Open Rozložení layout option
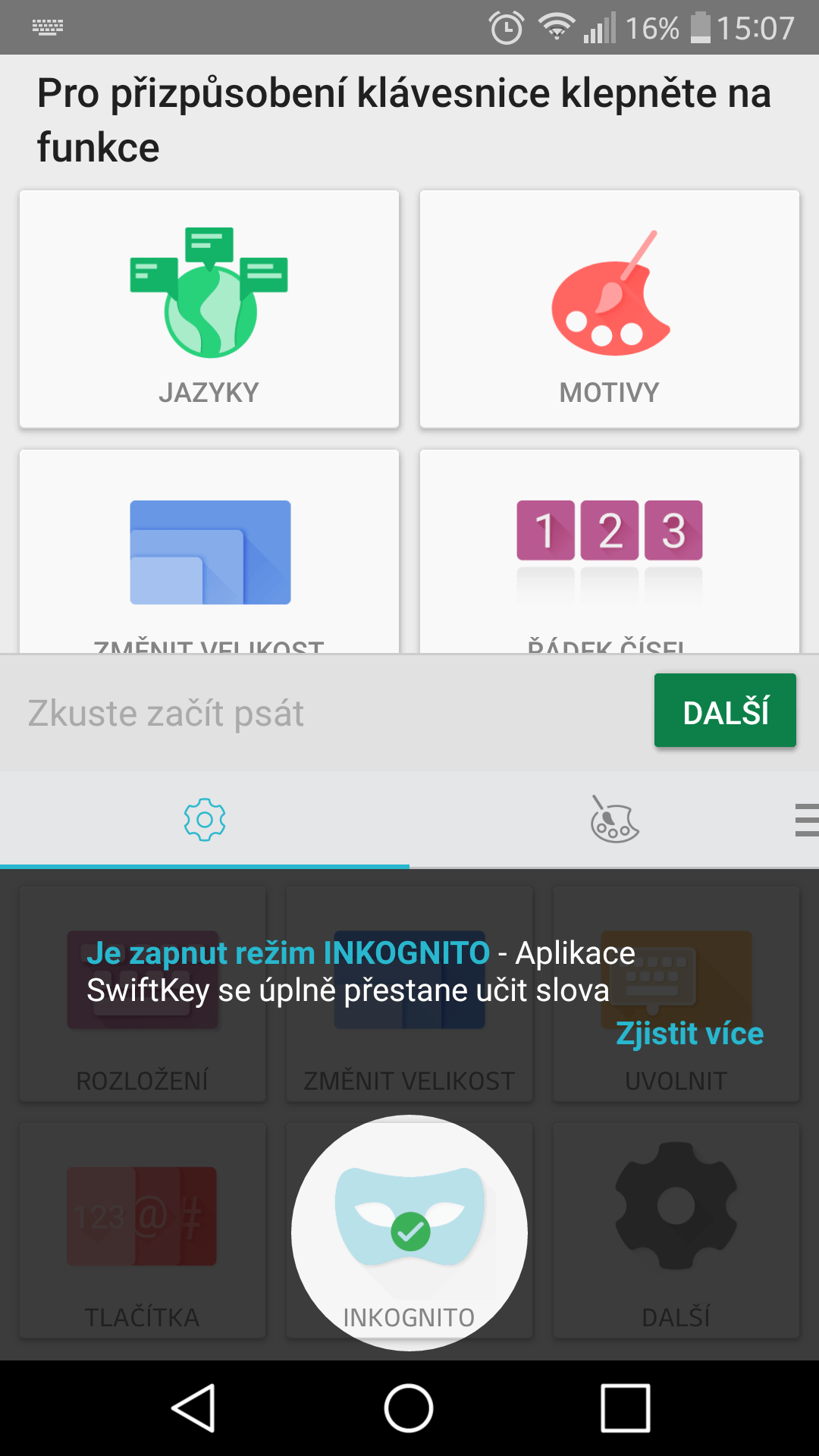The height and width of the screenshot is (1456, 819). [143, 994]
